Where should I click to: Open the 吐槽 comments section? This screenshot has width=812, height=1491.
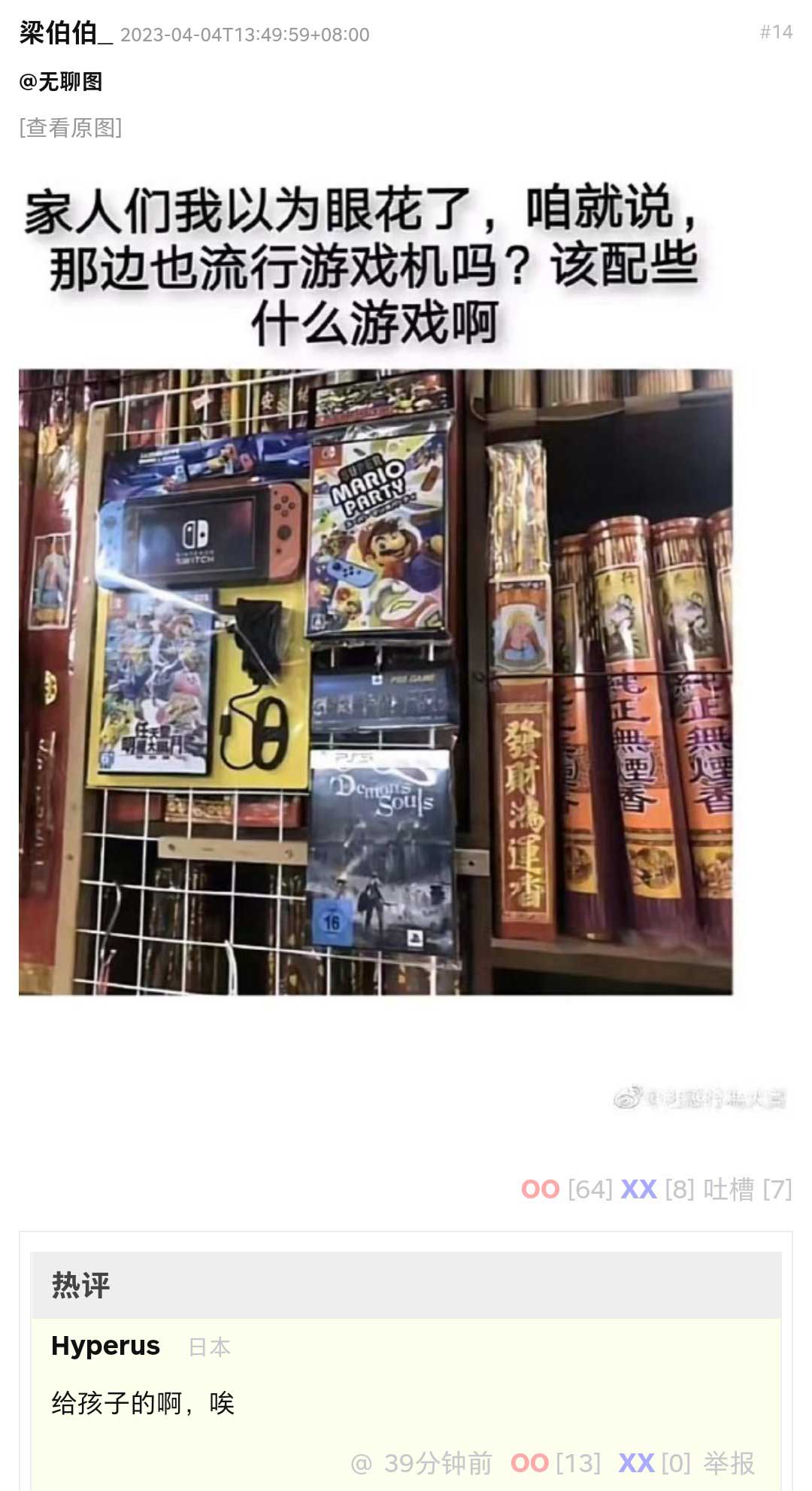tap(728, 1189)
